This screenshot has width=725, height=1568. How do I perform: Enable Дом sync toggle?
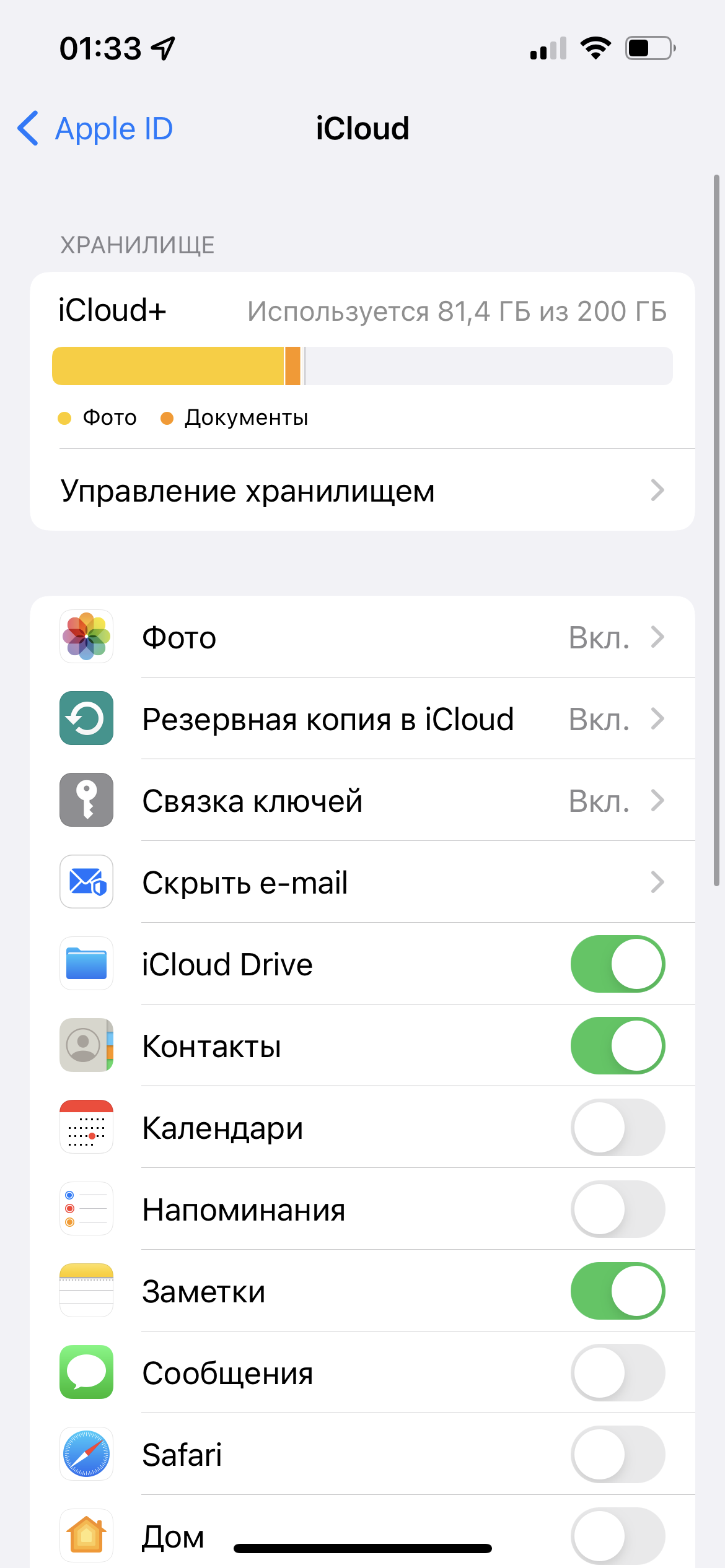[617, 1535]
